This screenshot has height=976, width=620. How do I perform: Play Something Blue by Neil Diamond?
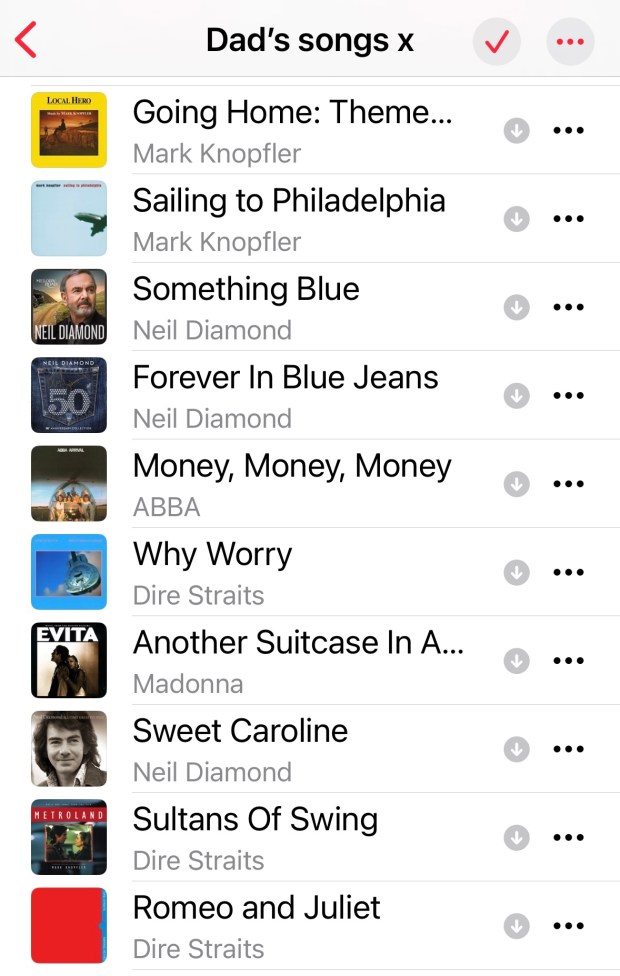[246, 307]
